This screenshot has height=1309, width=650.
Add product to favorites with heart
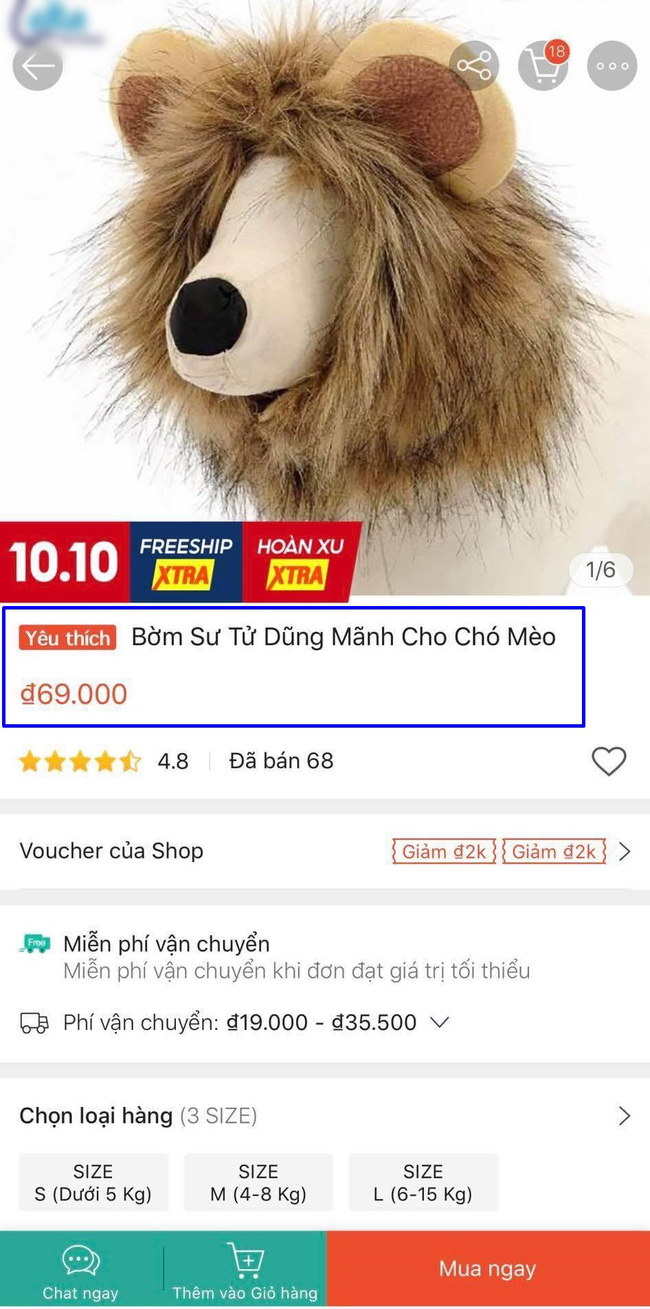coord(608,761)
